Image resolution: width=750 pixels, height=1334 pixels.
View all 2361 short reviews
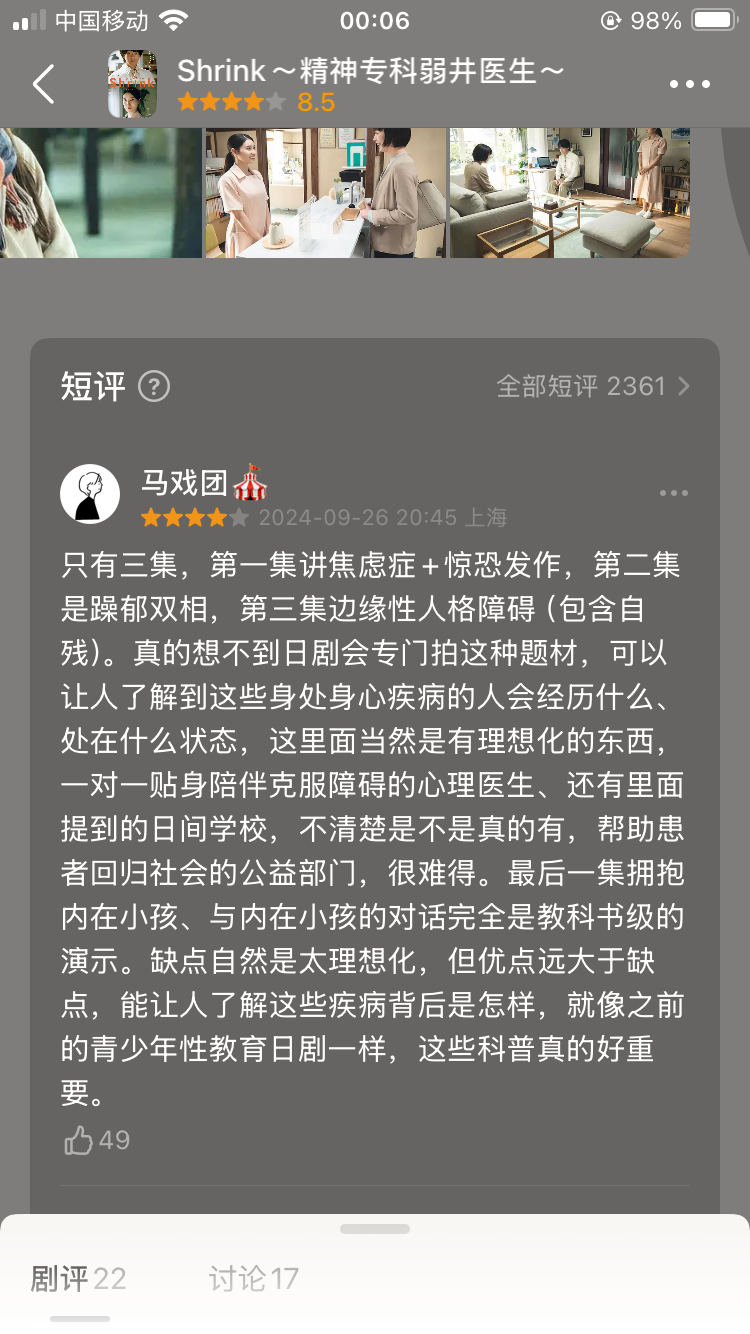tap(593, 386)
